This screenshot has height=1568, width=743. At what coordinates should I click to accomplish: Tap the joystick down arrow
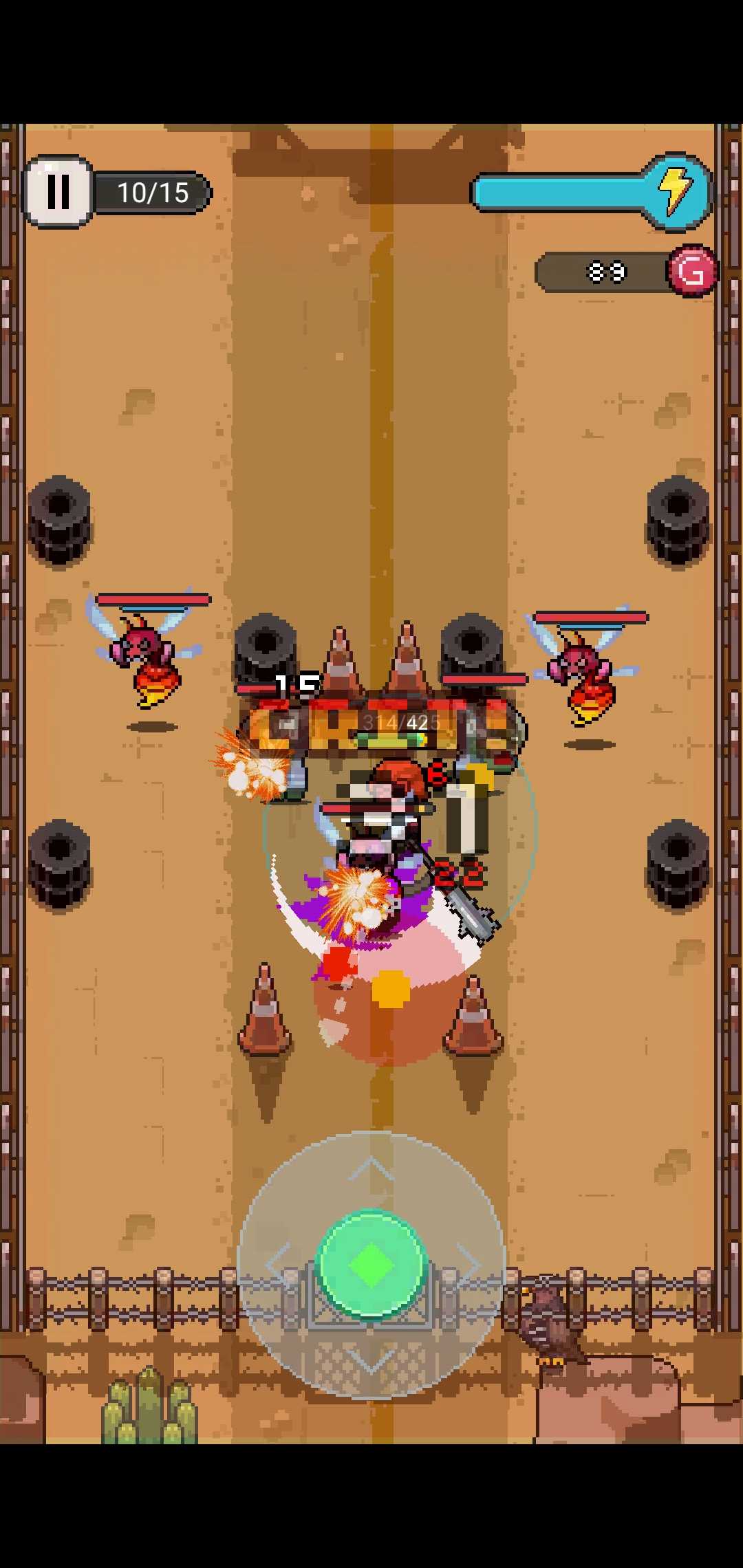(371, 1360)
